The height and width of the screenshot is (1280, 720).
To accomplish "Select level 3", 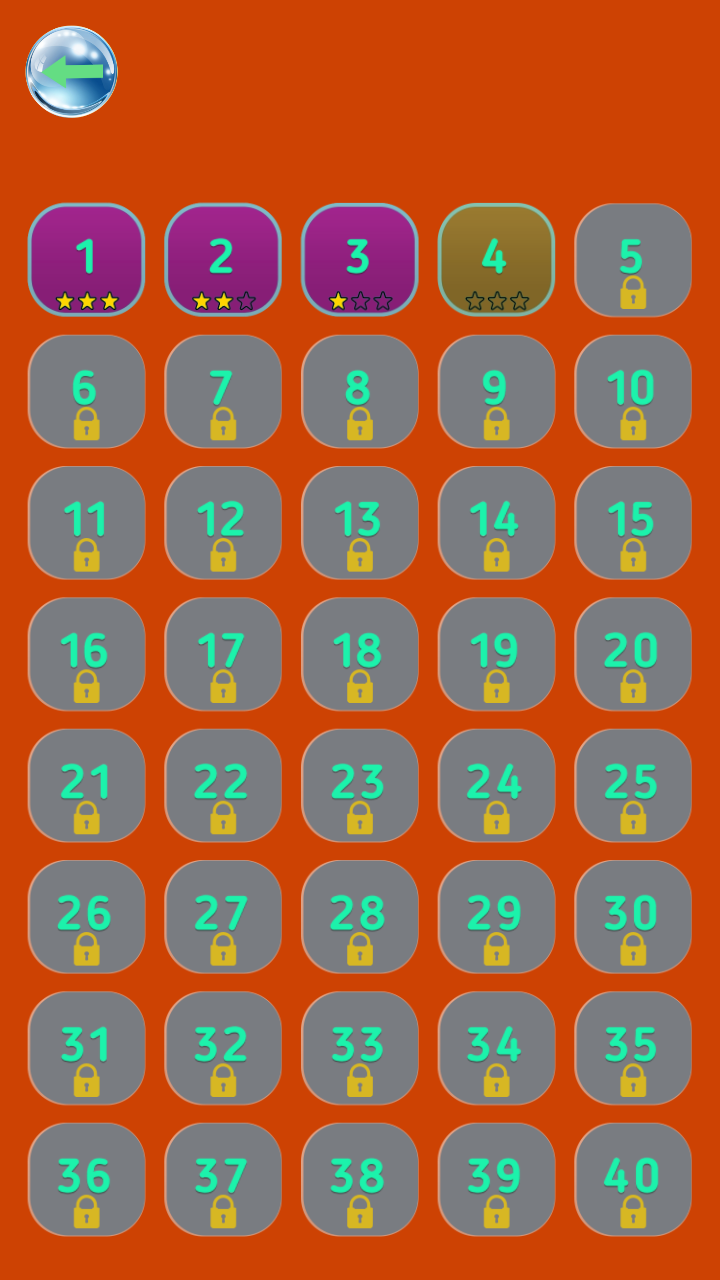I will click(x=360, y=260).
